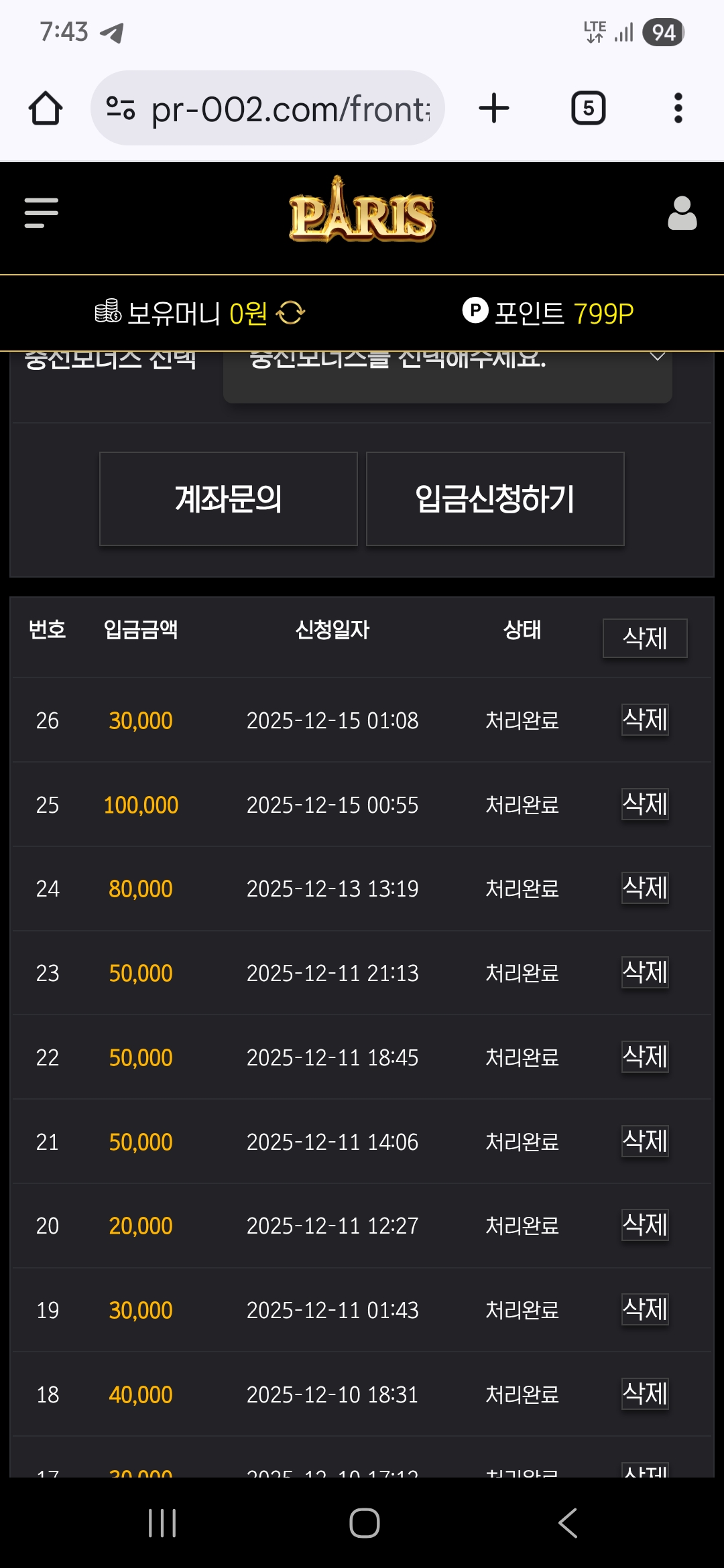Delete entry 23 dated 2025-12-11 21:13

pyautogui.click(x=644, y=972)
